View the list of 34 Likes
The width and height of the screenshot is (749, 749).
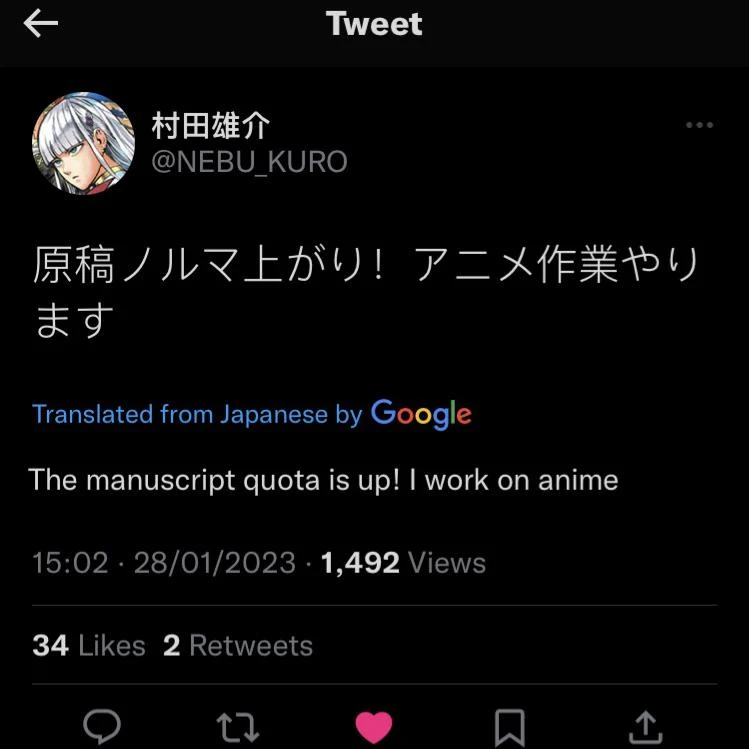pyautogui.click(x=88, y=646)
